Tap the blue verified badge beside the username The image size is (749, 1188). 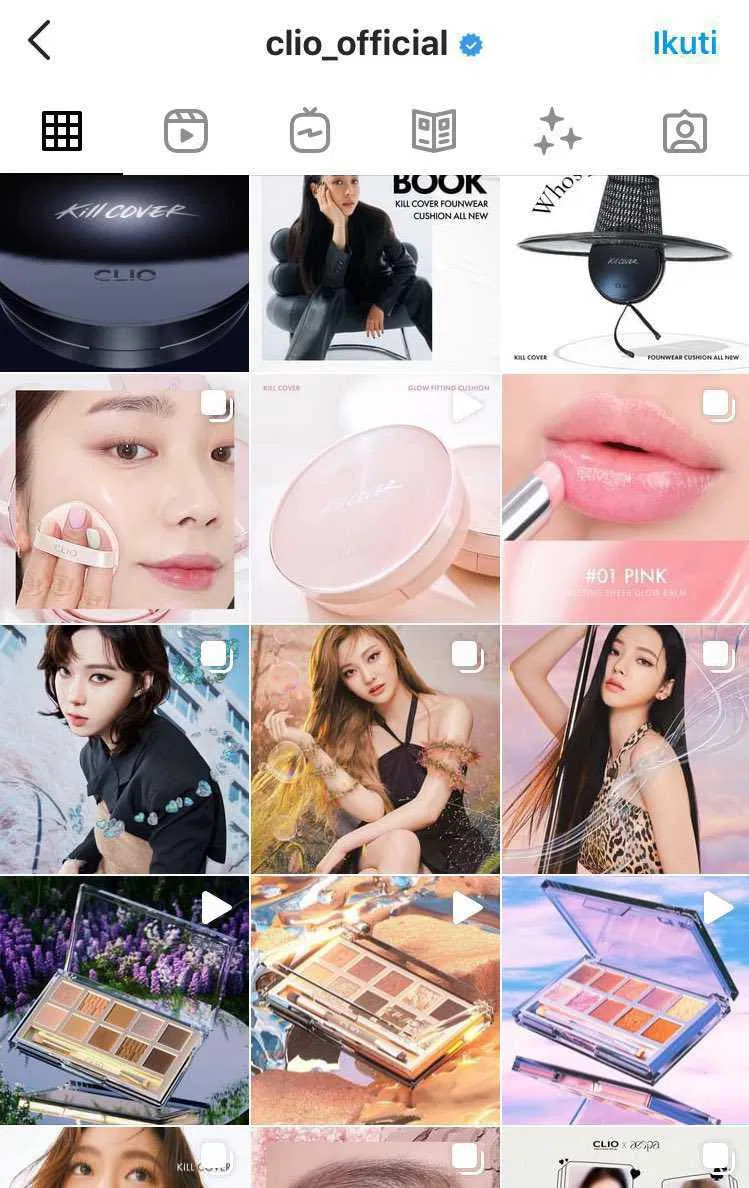click(x=470, y=43)
